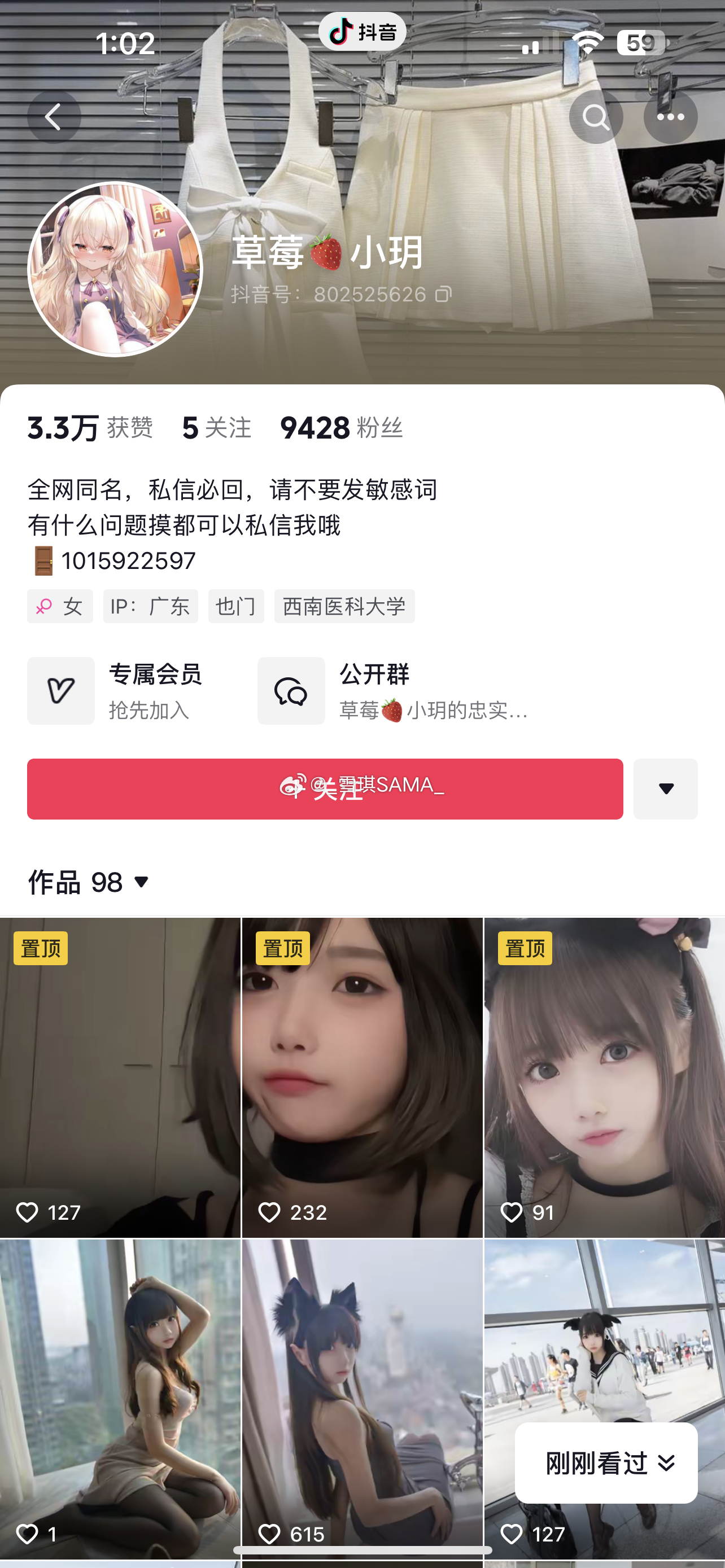This screenshot has height=1568, width=725.
Task: Open search on this profile
Action: (x=595, y=117)
